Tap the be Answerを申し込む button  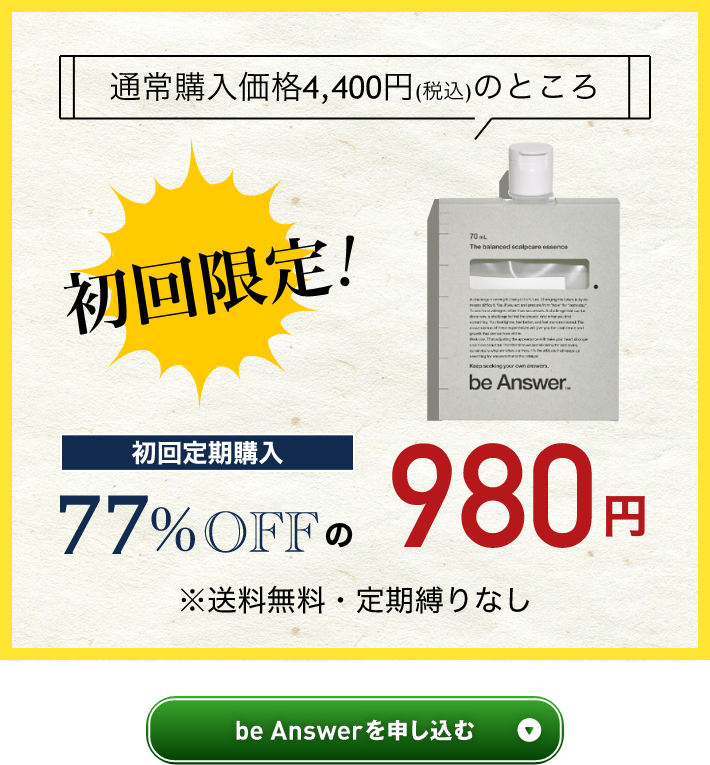pos(355,730)
